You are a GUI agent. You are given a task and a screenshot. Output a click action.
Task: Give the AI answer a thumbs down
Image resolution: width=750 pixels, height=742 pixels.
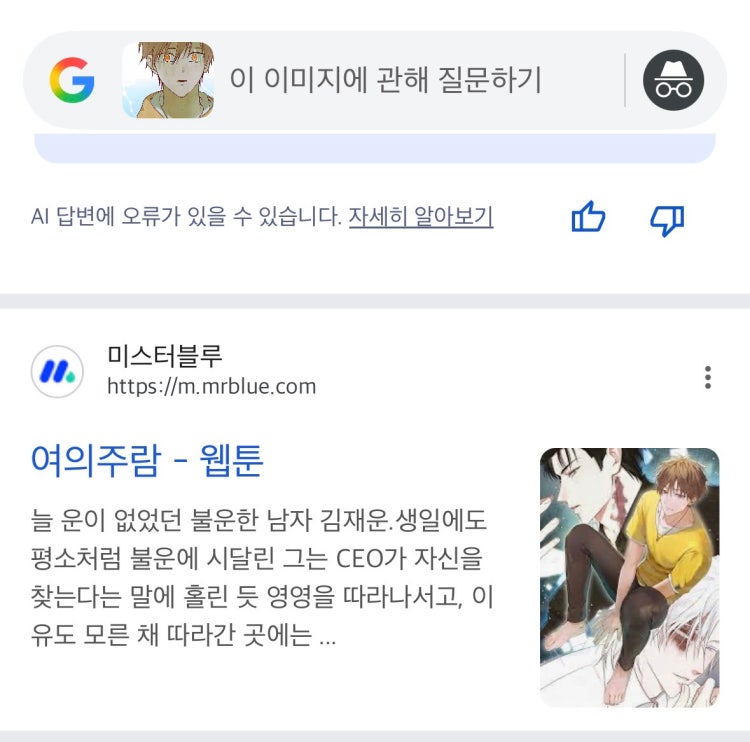coord(667,217)
